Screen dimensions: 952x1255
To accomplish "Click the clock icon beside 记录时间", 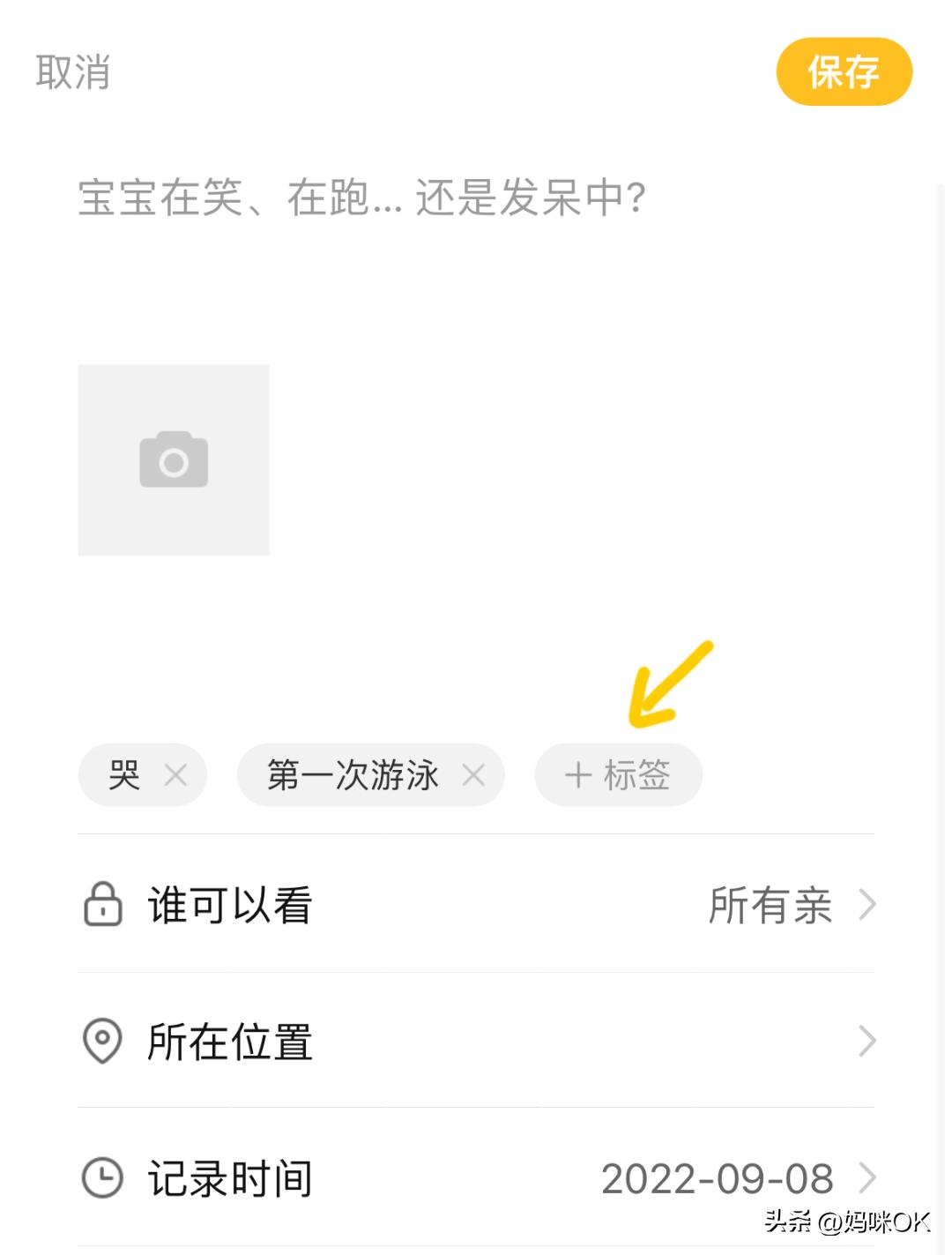I will [101, 1177].
